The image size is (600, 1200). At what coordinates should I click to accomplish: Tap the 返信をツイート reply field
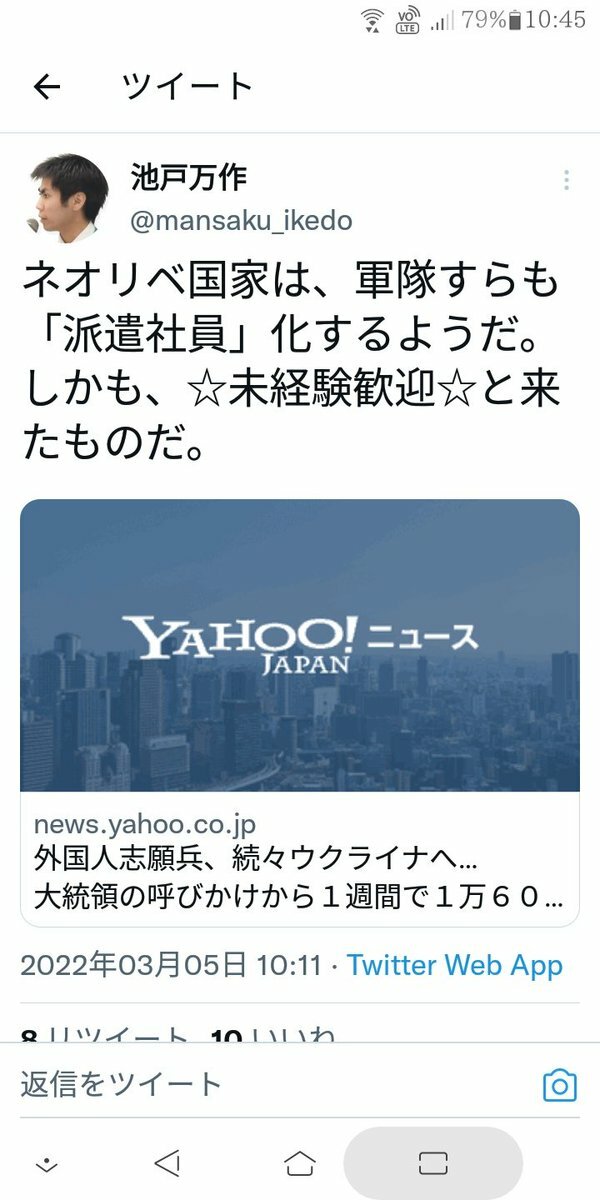pos(270,1084)
